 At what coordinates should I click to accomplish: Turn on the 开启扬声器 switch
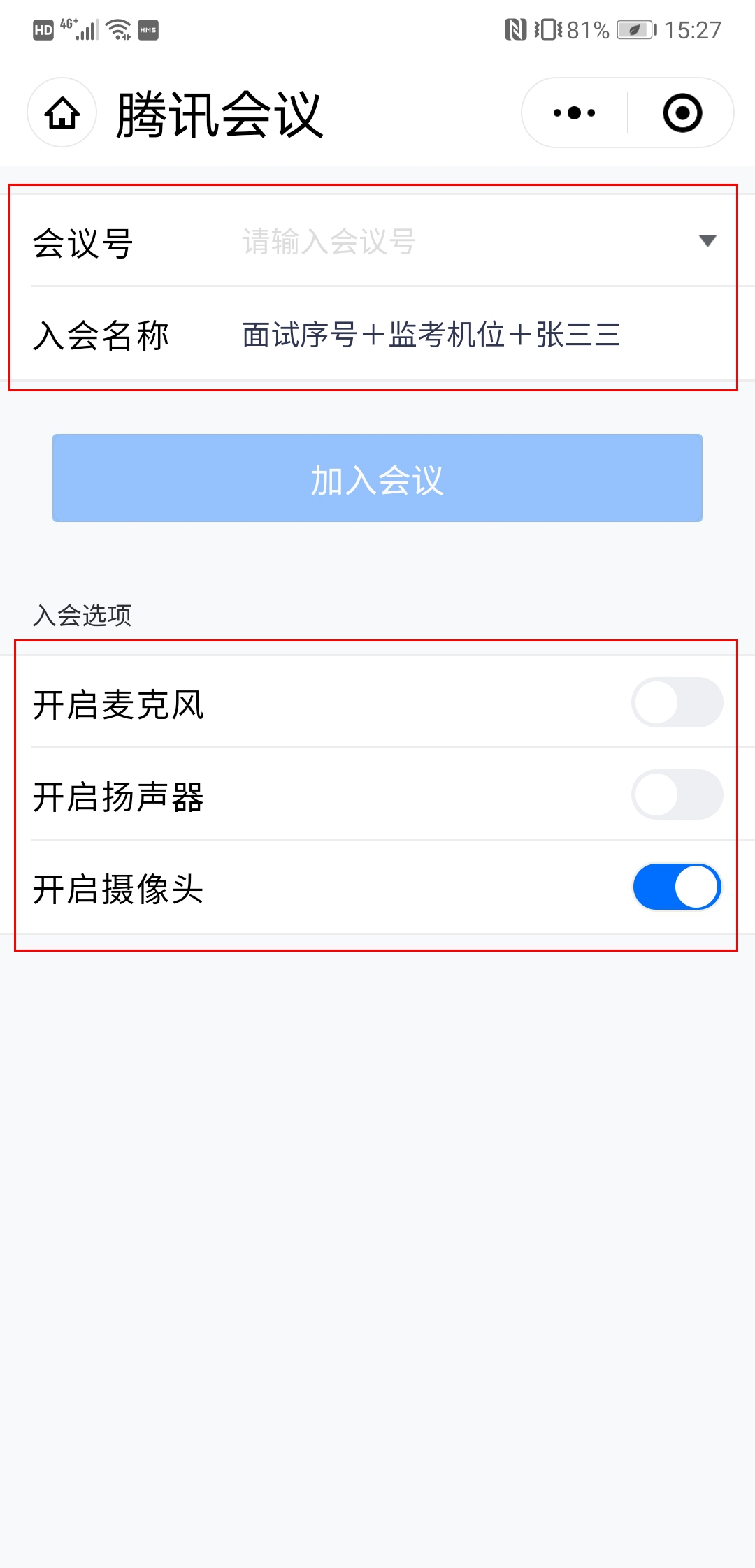click(x=677, y=794)
